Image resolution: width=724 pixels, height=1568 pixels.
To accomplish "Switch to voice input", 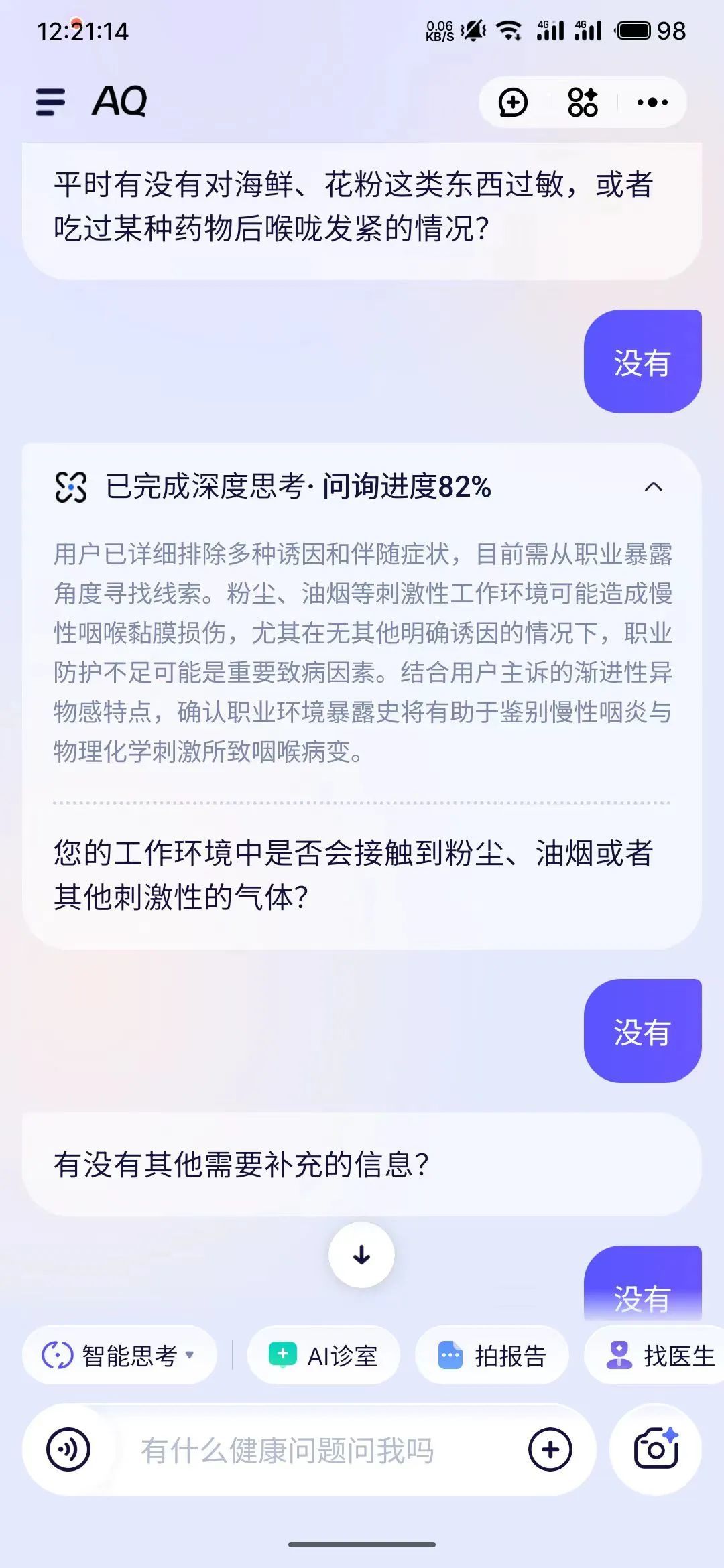I will coord(68,1449).
